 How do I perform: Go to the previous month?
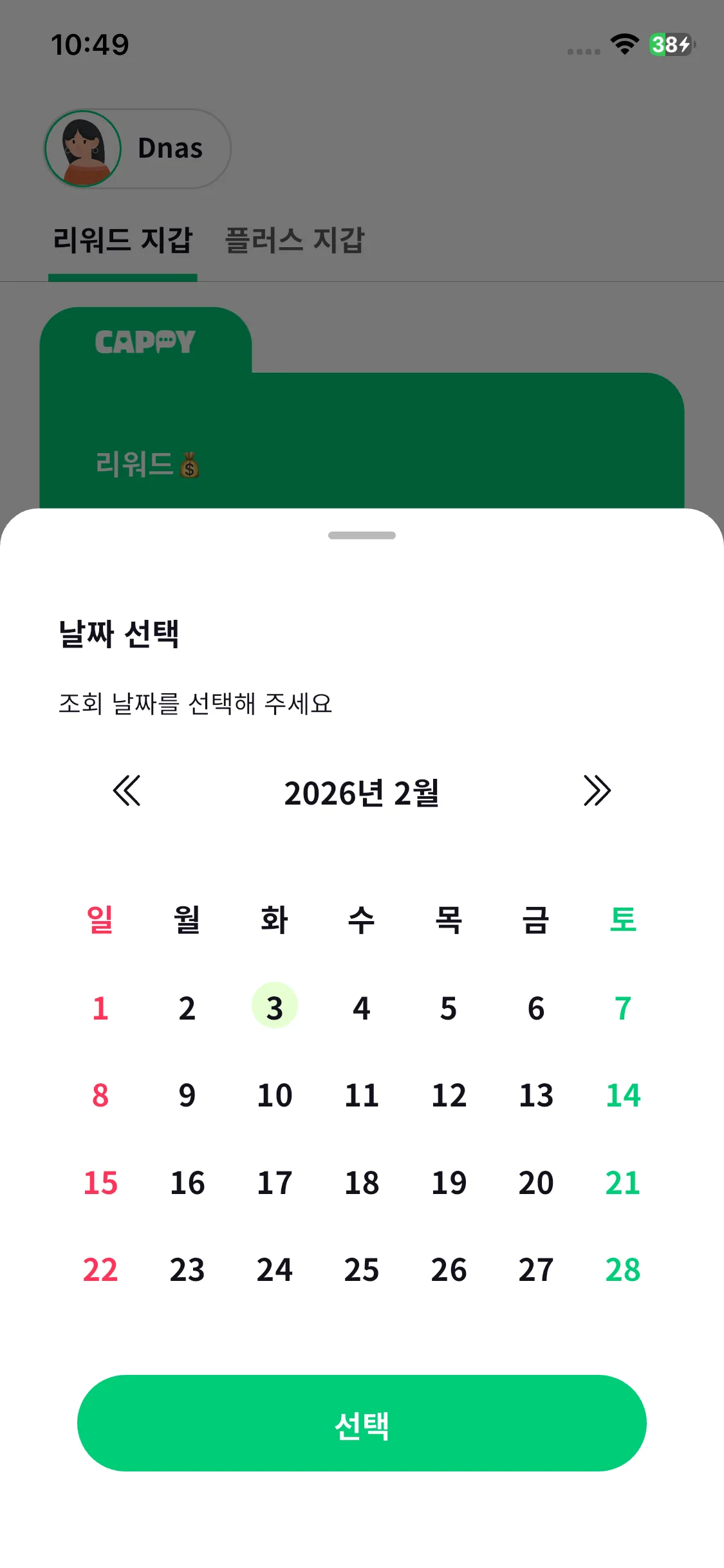pos(127,791)
